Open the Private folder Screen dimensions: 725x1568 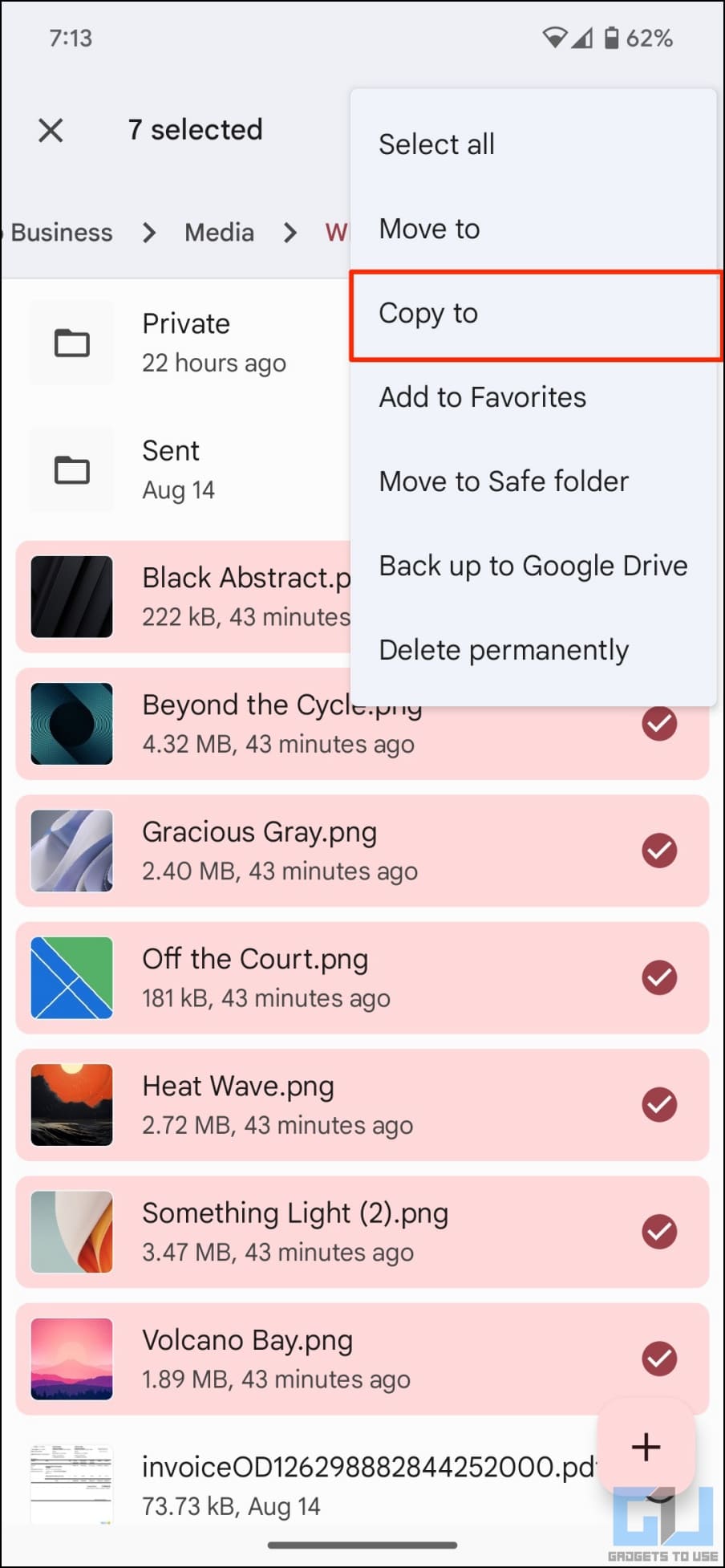coord(184,343)
